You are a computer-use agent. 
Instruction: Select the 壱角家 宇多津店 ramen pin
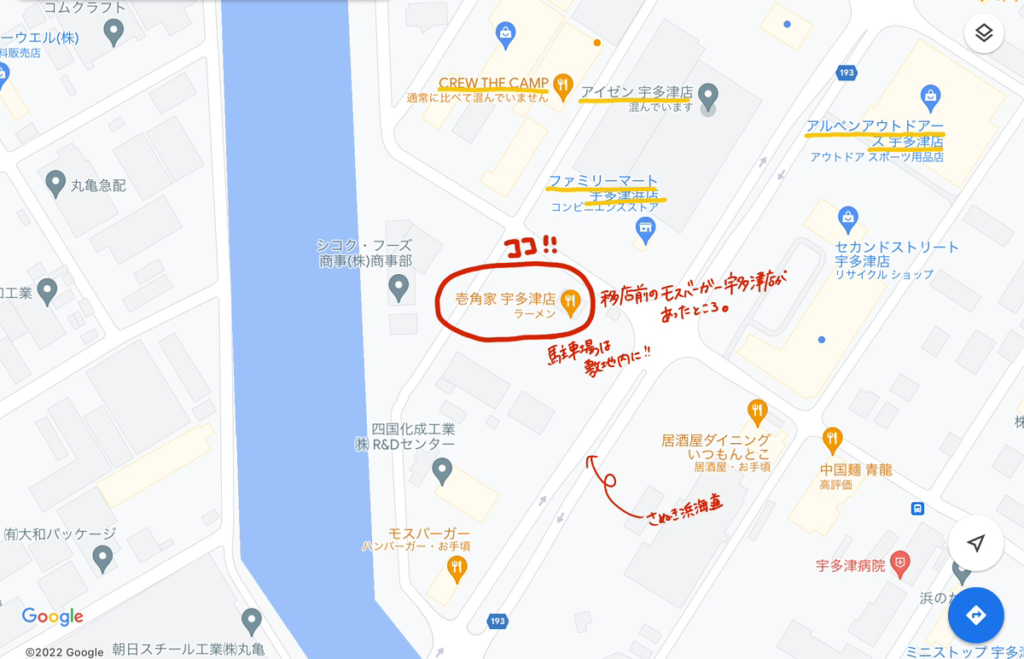click(x=571, y=299)
